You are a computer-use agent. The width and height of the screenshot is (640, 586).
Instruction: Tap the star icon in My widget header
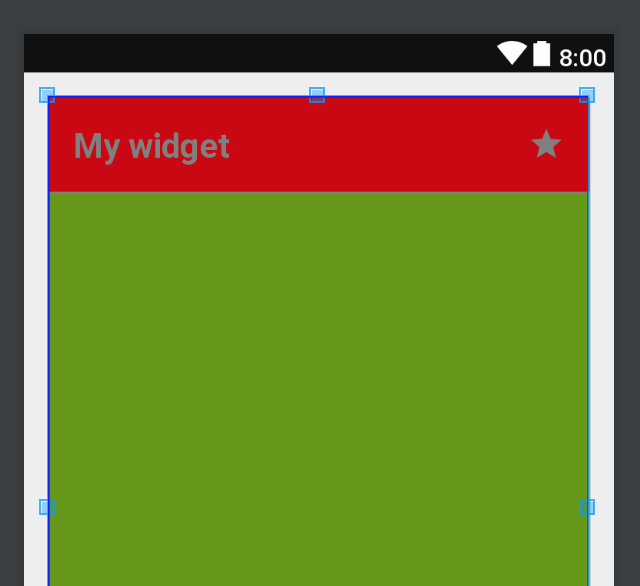coord(546,144)
